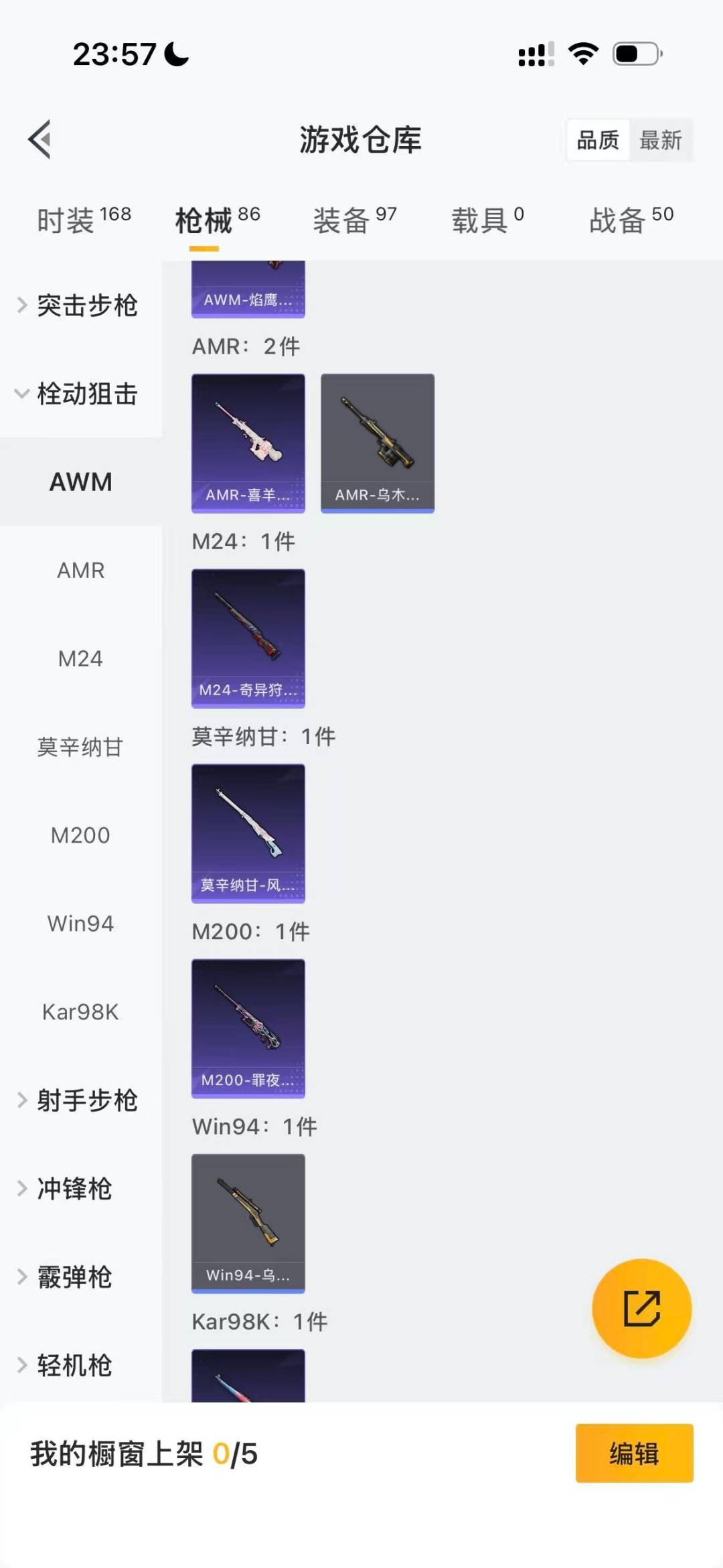Open the 莫辛纳甘-风 skin details
This screenshot has width=723, height=1568.
[247, 833]
